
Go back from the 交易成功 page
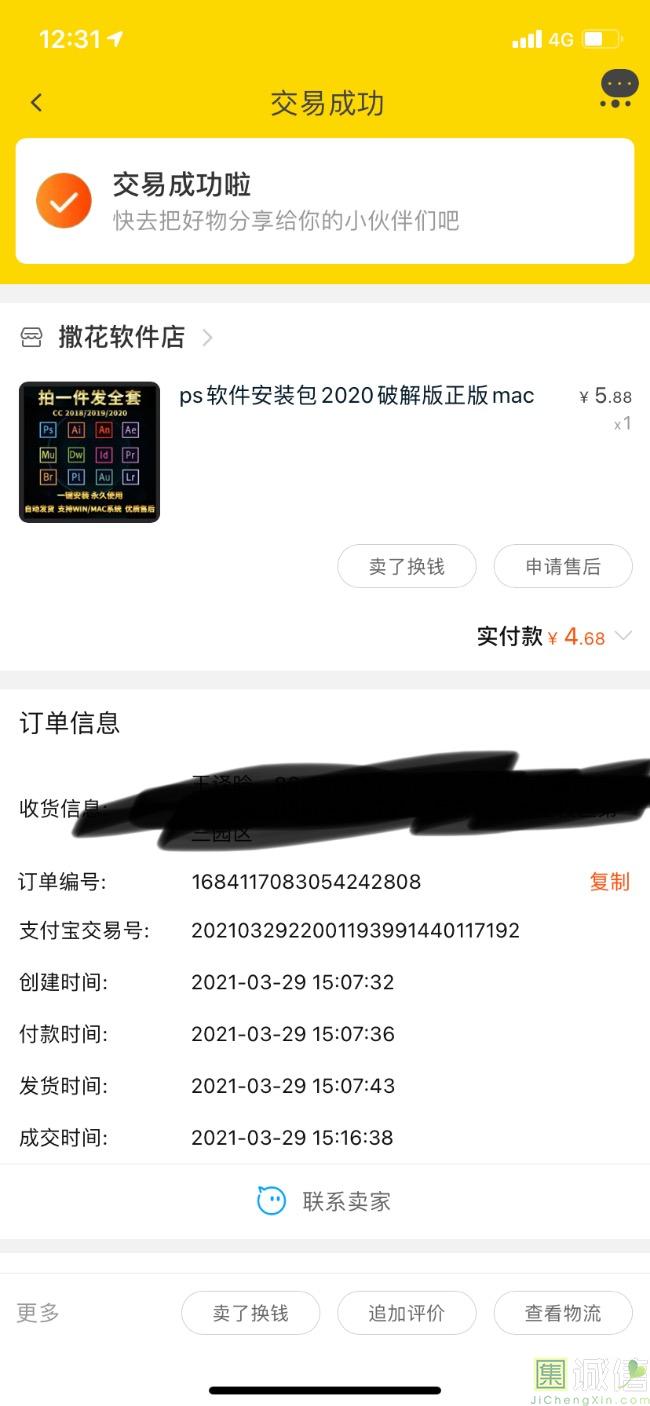pos(37,103)
